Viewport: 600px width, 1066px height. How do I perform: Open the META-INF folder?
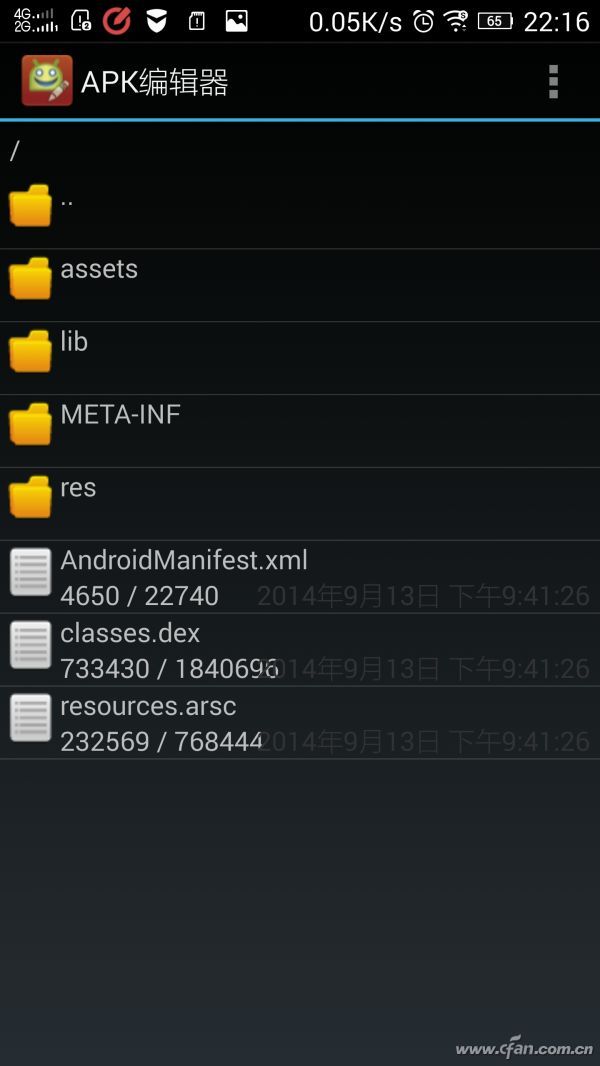pyautogui.click(x=300, y=431)
